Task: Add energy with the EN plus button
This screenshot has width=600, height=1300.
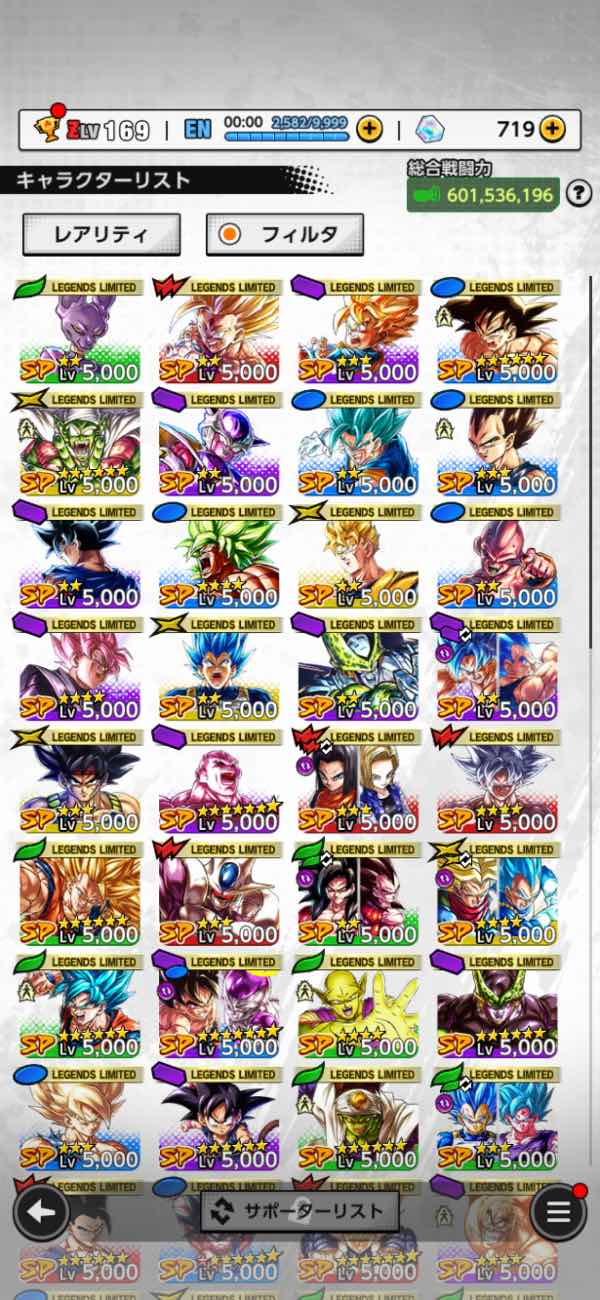Action: [369, 128]
